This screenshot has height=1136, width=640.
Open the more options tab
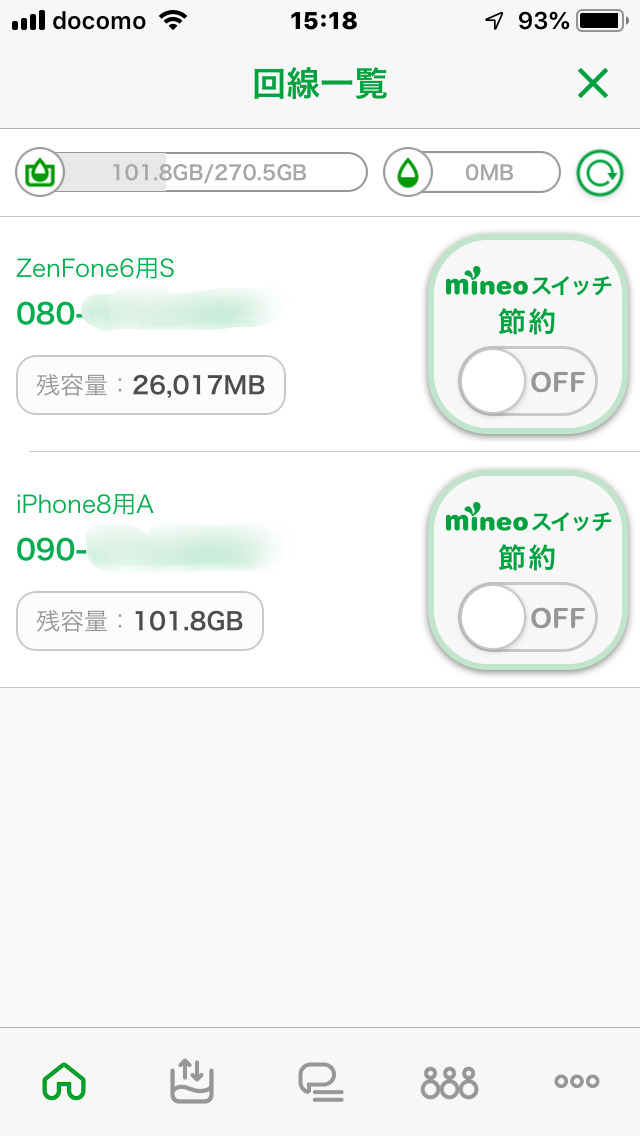click(576, 1081)
